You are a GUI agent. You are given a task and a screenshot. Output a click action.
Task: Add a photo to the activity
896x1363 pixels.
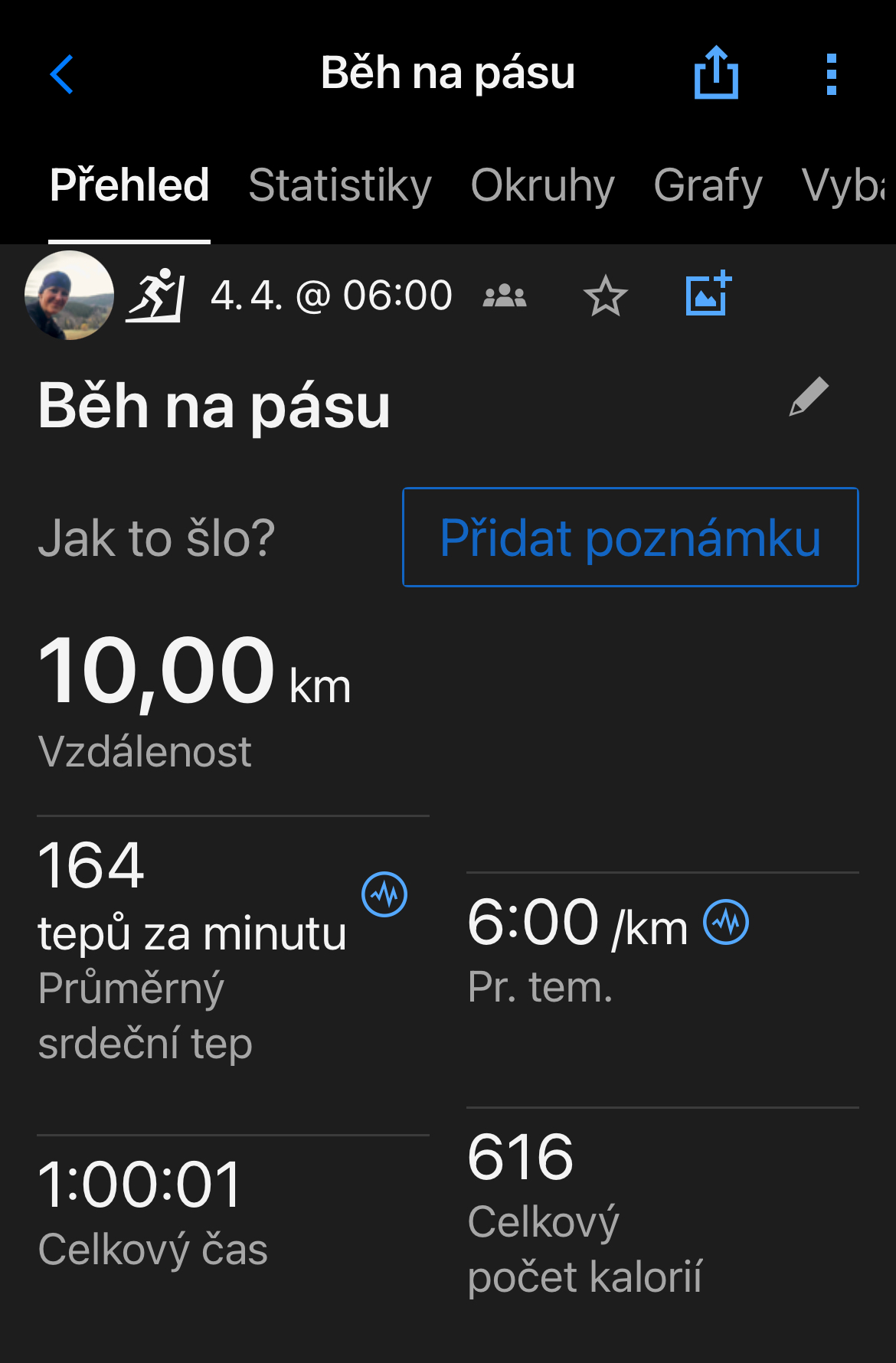point(708,294)
